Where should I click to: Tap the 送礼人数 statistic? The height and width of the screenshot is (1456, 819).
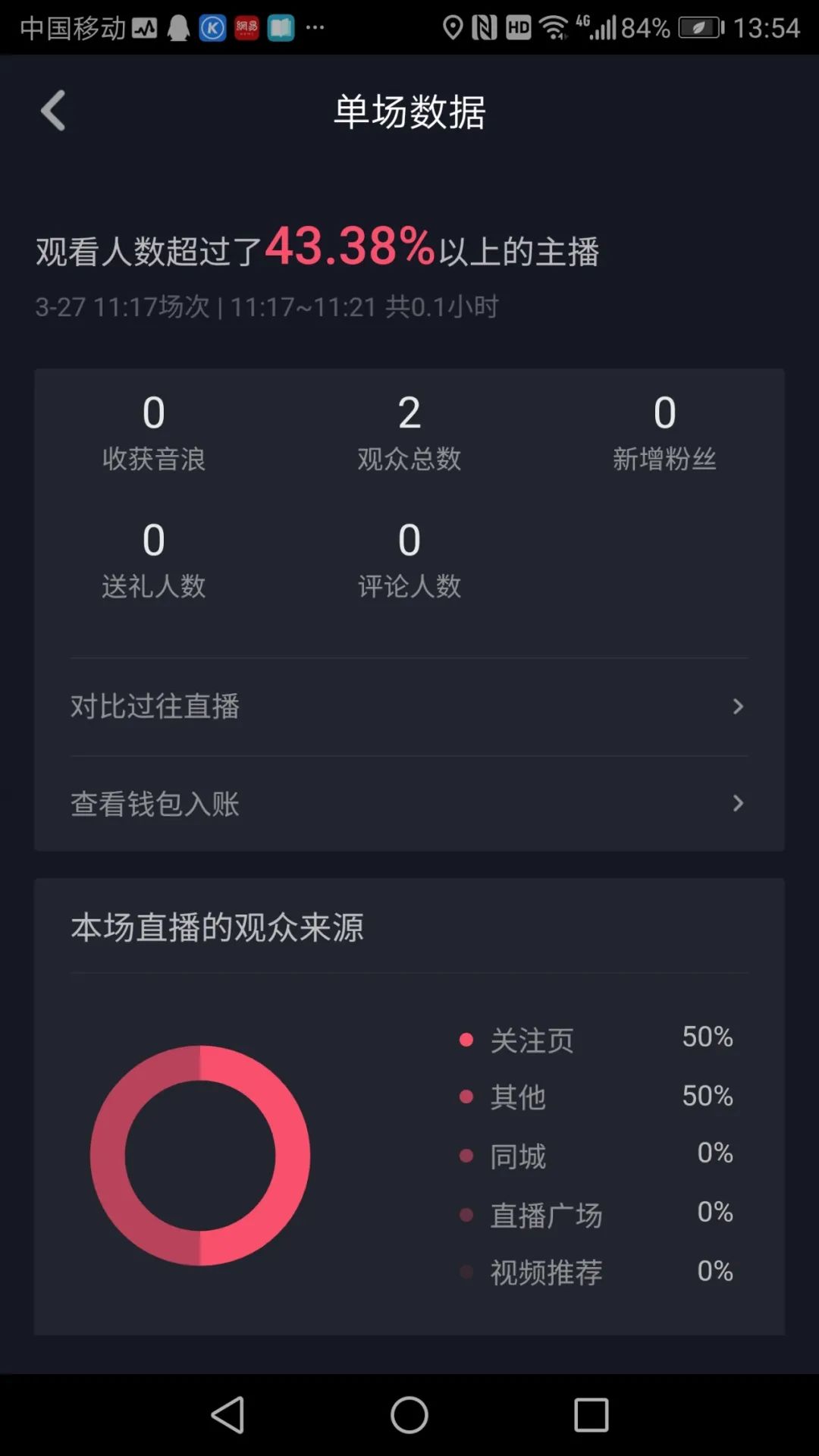click(x=154, y=561)
